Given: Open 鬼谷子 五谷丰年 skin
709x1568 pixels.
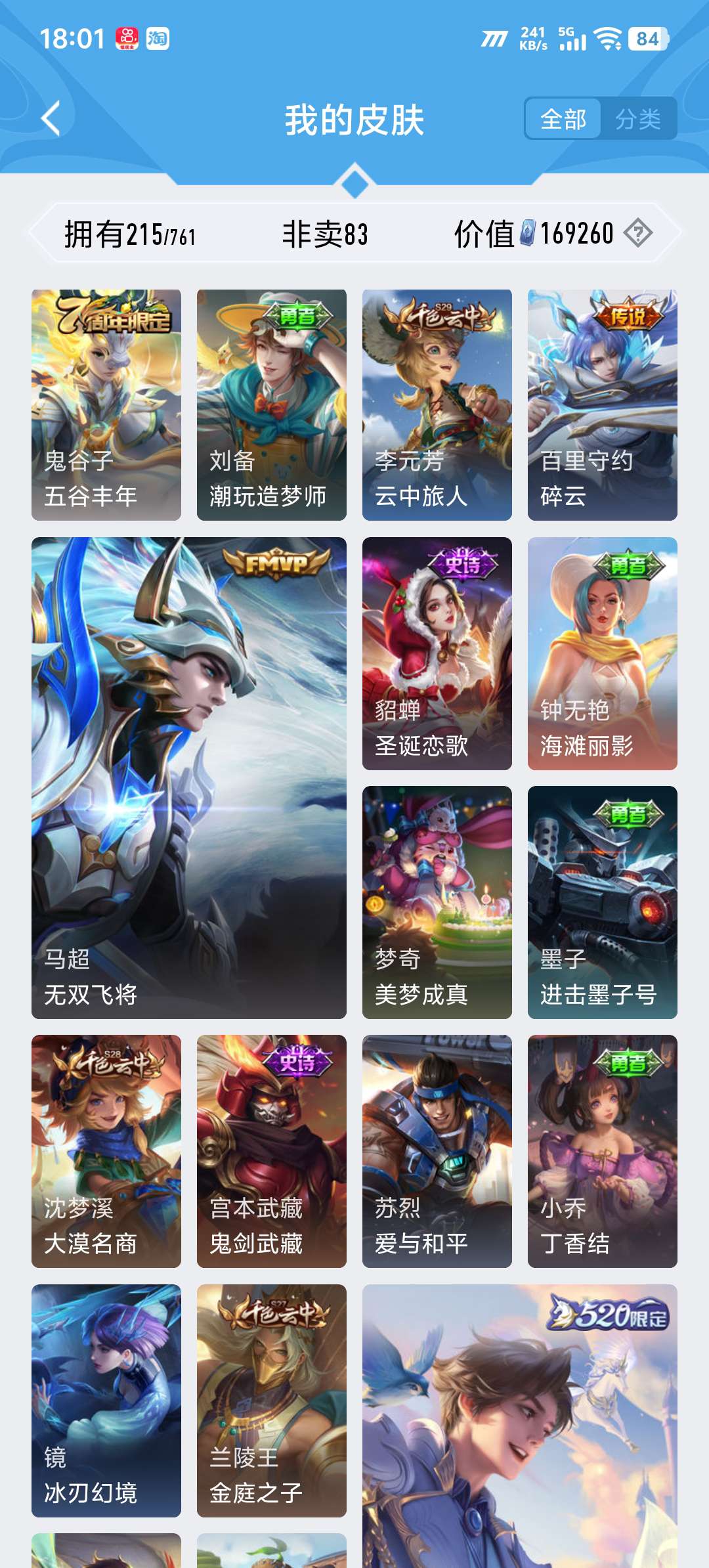Looking at the screenshot, I should pyautogui.click(x=106, y=404).
